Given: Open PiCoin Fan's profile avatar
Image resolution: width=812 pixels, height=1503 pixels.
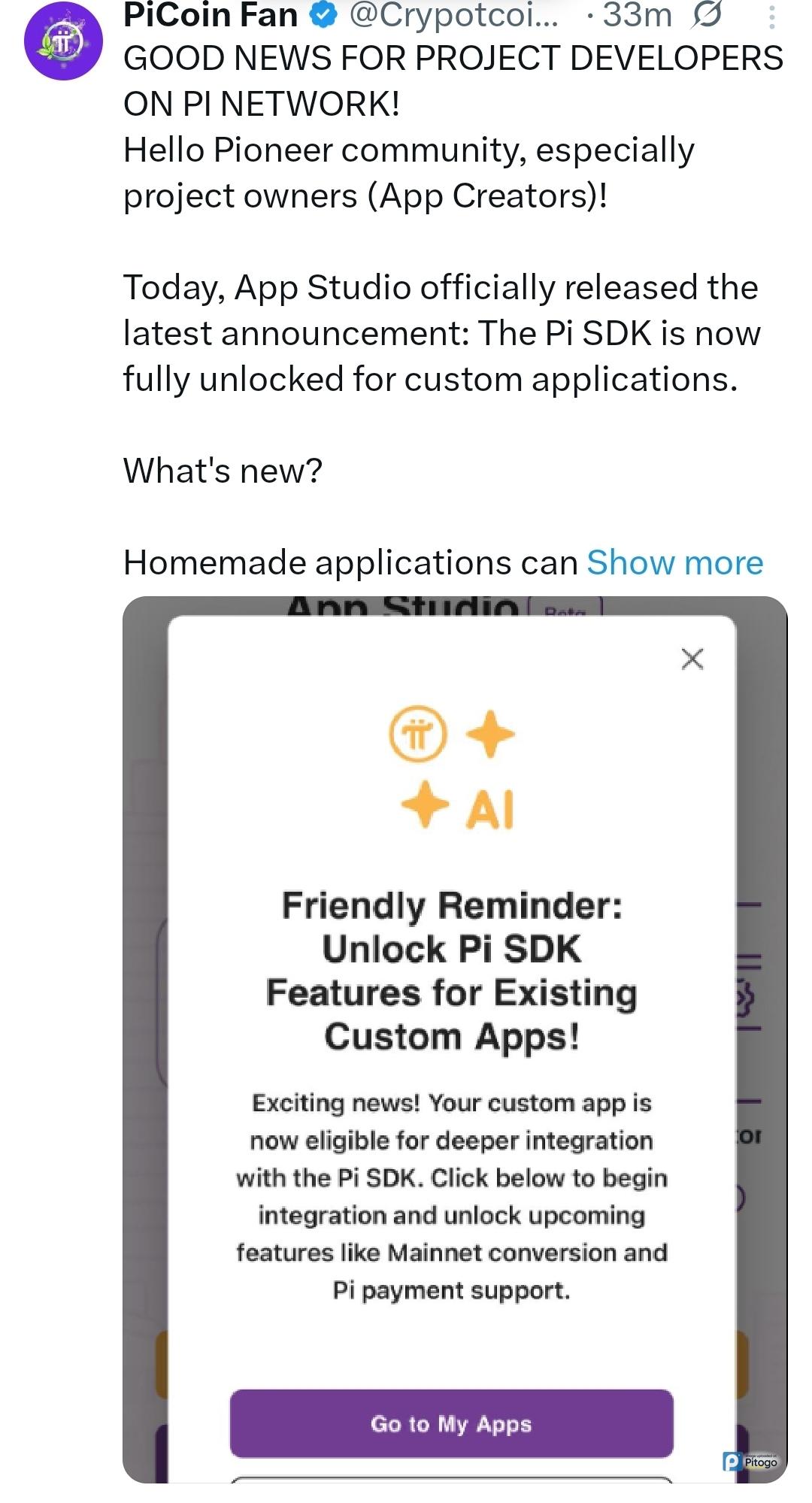Looking at the screenshot, I should 64,42.
